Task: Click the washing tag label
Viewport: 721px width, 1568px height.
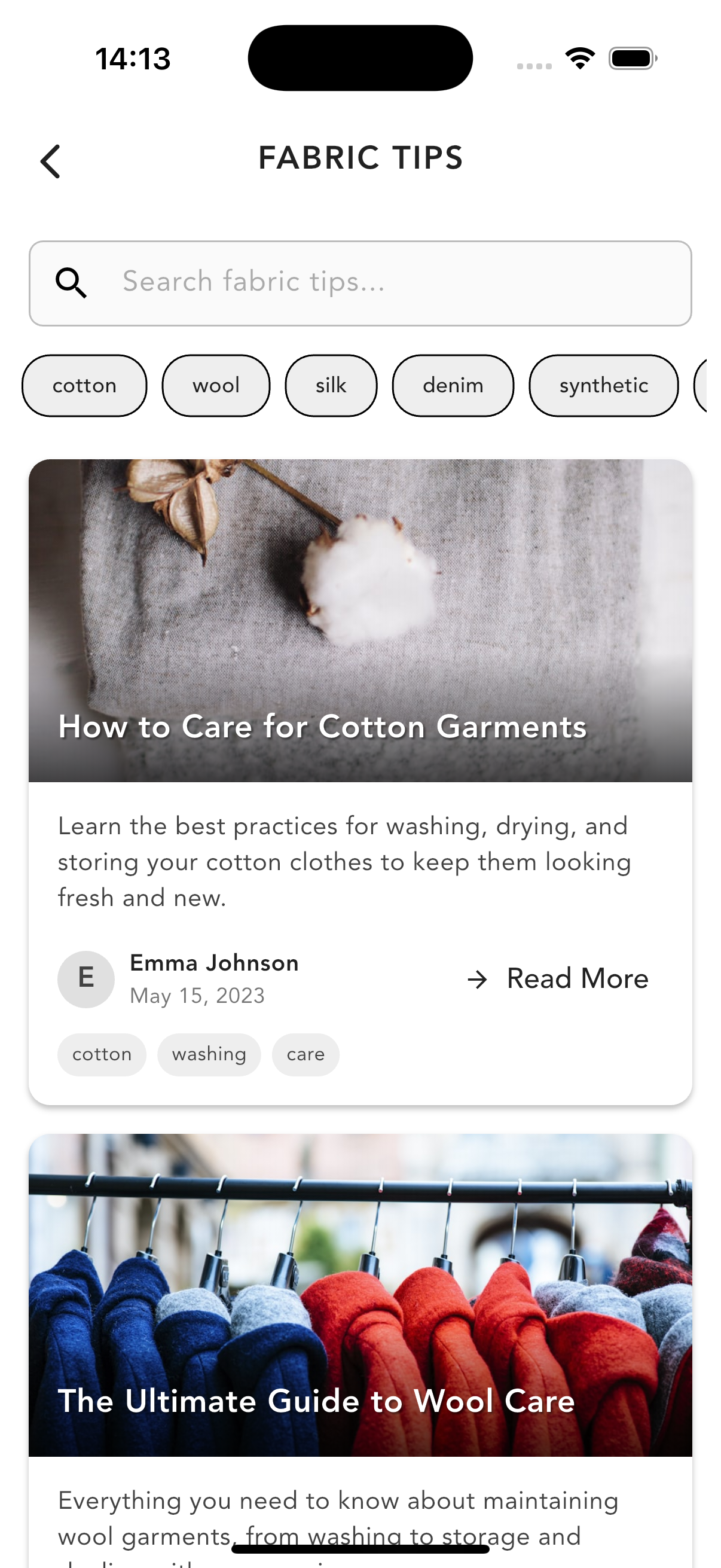Action: [209, 1054]
